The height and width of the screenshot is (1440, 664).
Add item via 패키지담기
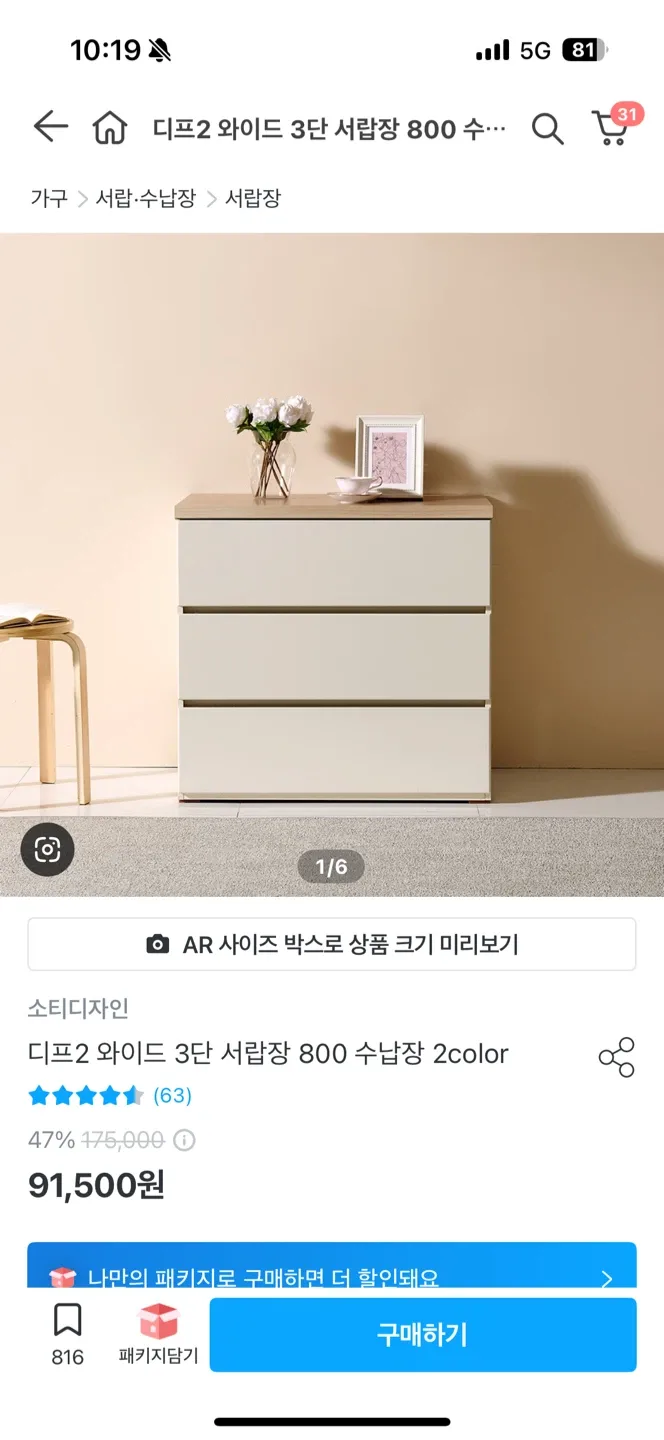[x=158, y=1334]
